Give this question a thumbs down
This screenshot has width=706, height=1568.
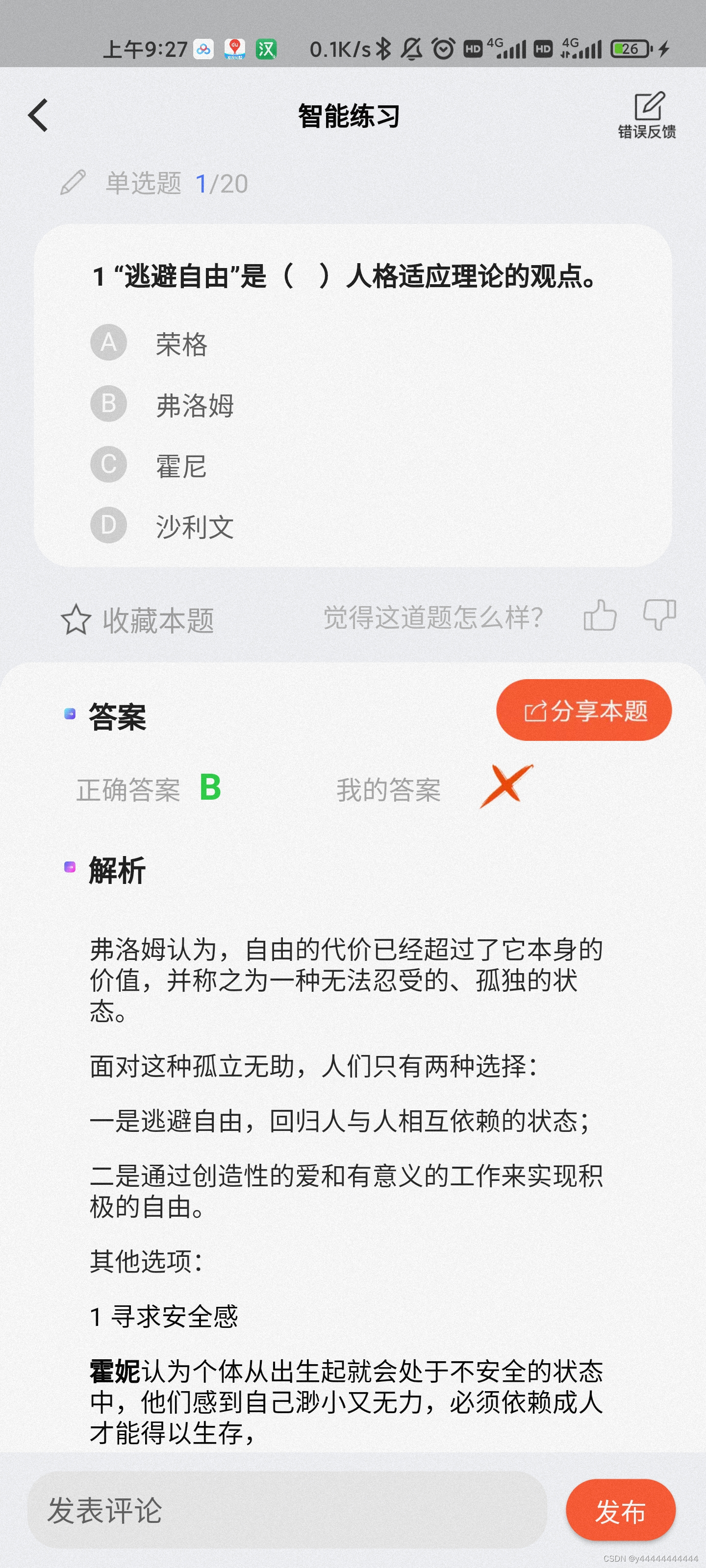pyautogui.click(x=660, y=615)
